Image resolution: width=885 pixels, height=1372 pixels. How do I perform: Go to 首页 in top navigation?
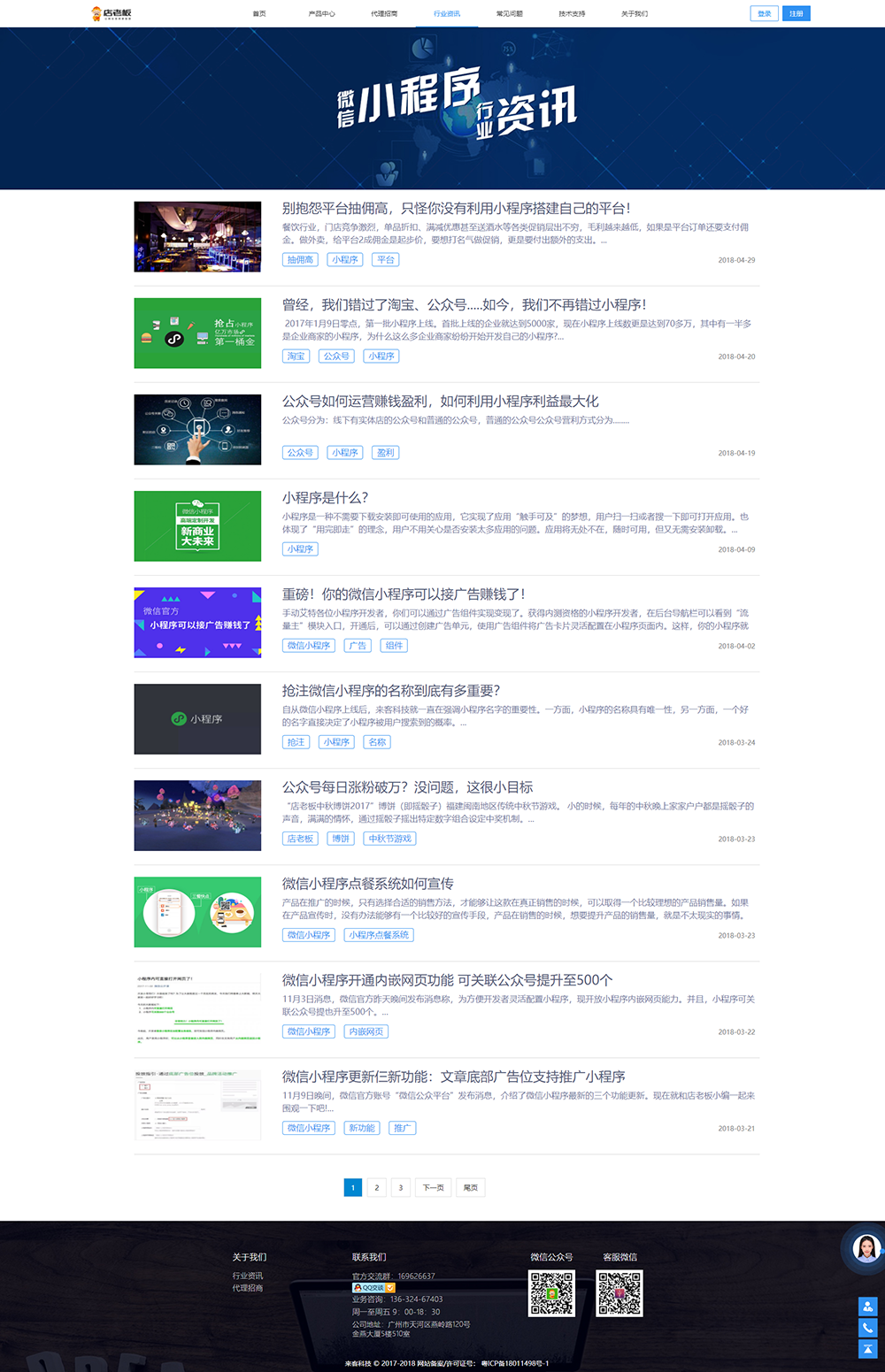[x=259, y=13]
